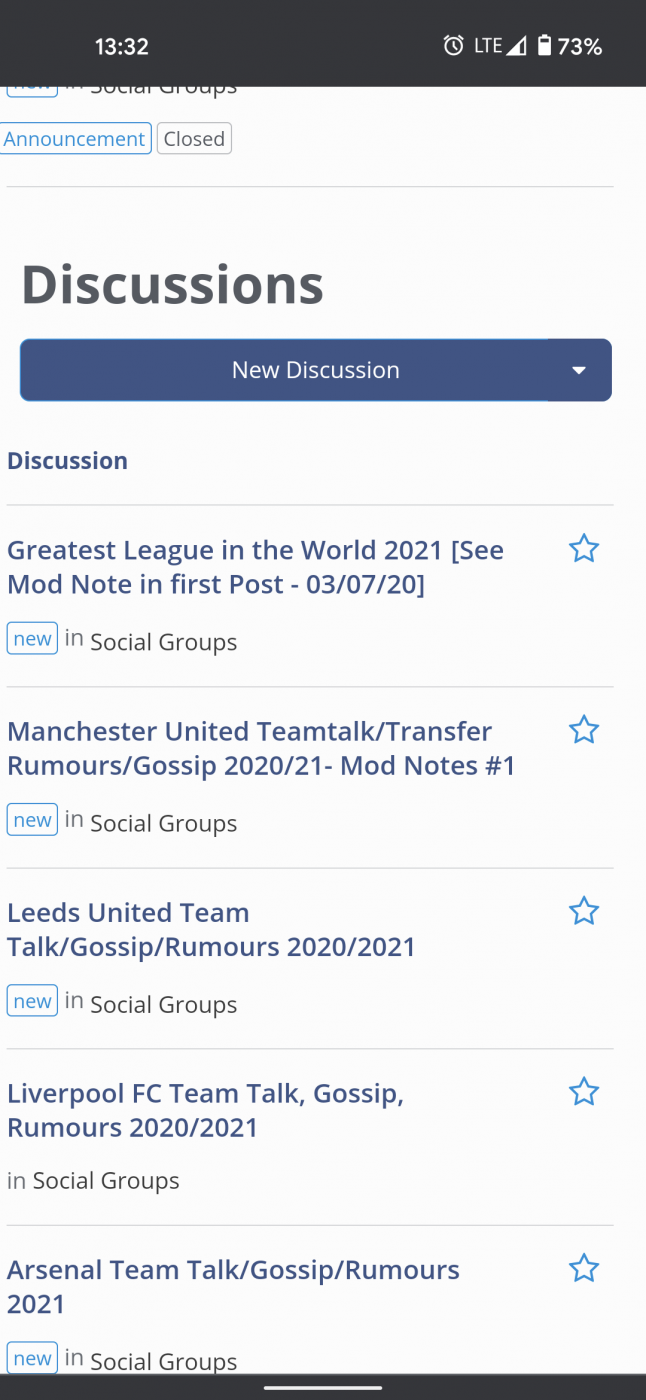Open Social Groups category under Leeds United
Image resolution: width=646 pixels, height=1400 pixels.
pos(164,1004)
